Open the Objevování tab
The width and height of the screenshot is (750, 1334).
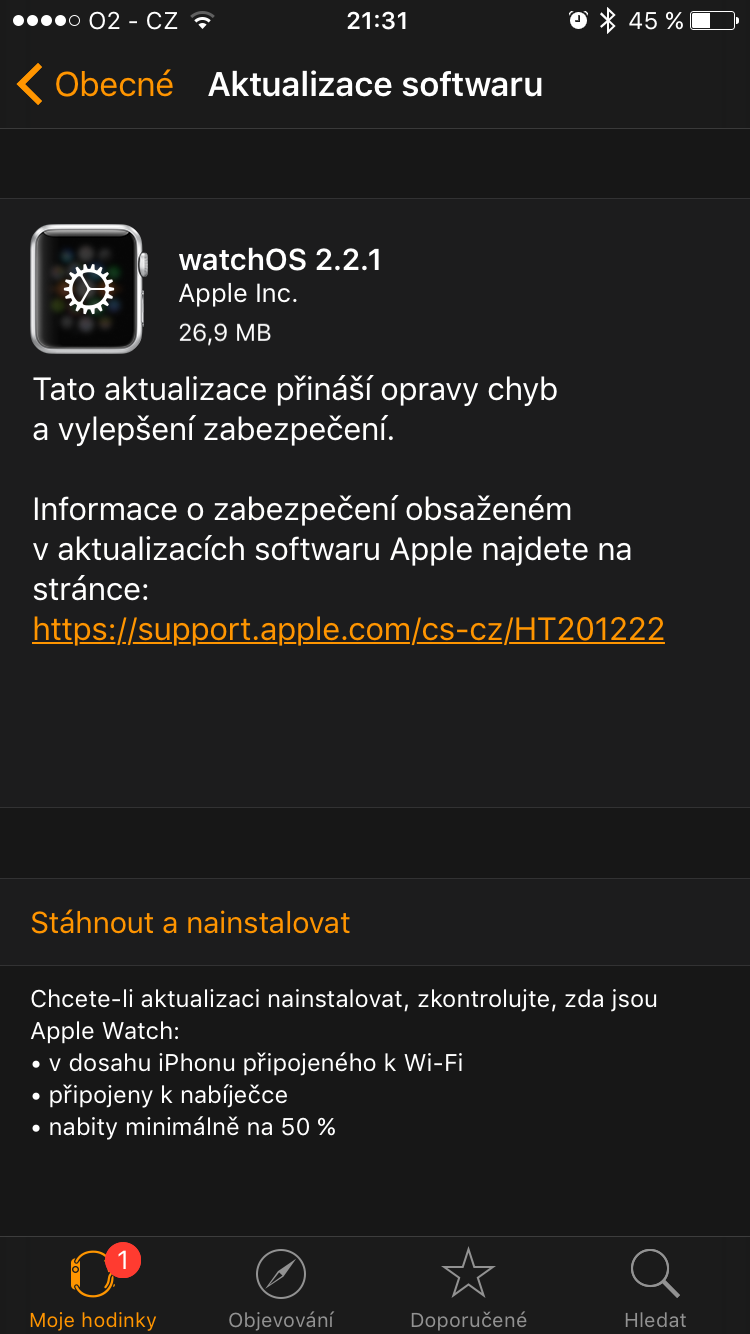(281, 1288)
